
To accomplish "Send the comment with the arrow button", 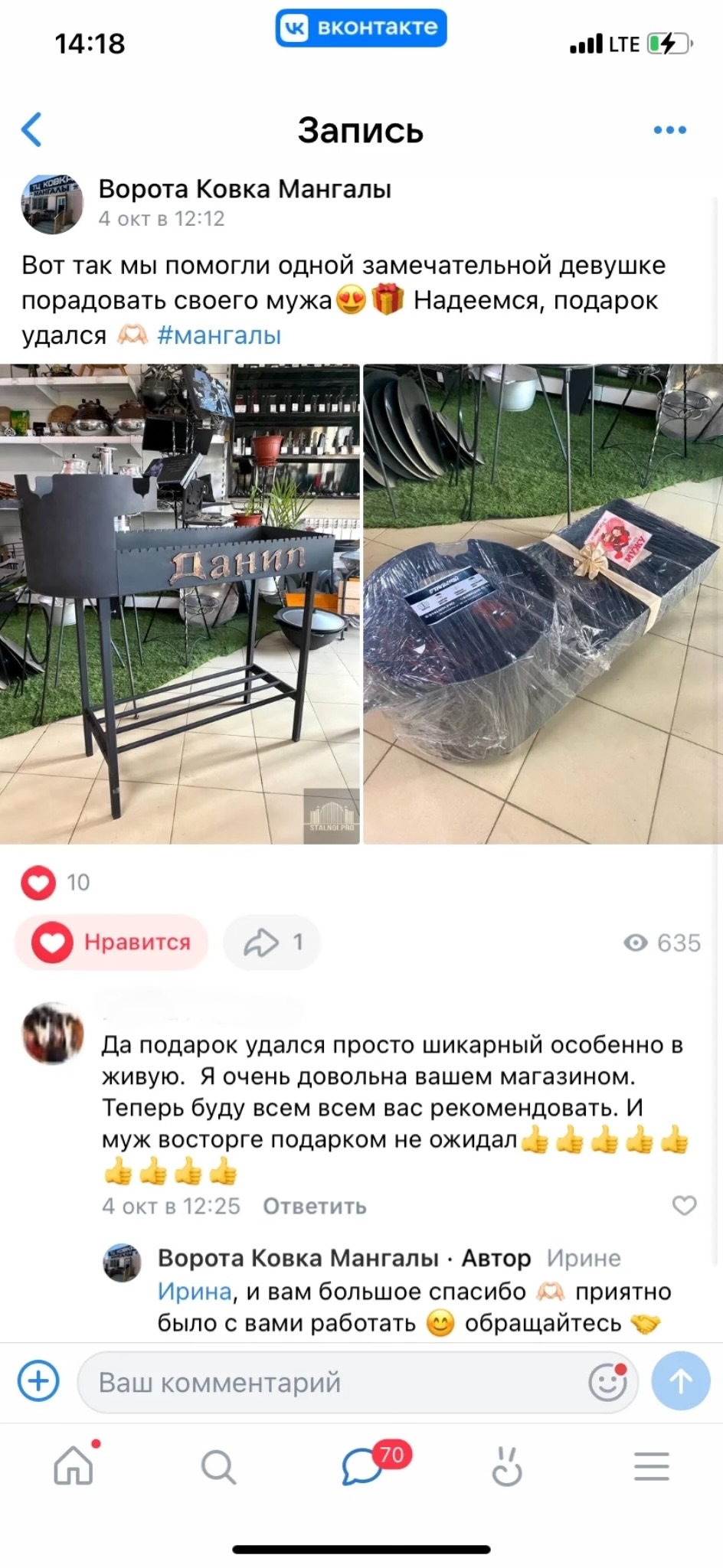I will tap(680, 1381).
